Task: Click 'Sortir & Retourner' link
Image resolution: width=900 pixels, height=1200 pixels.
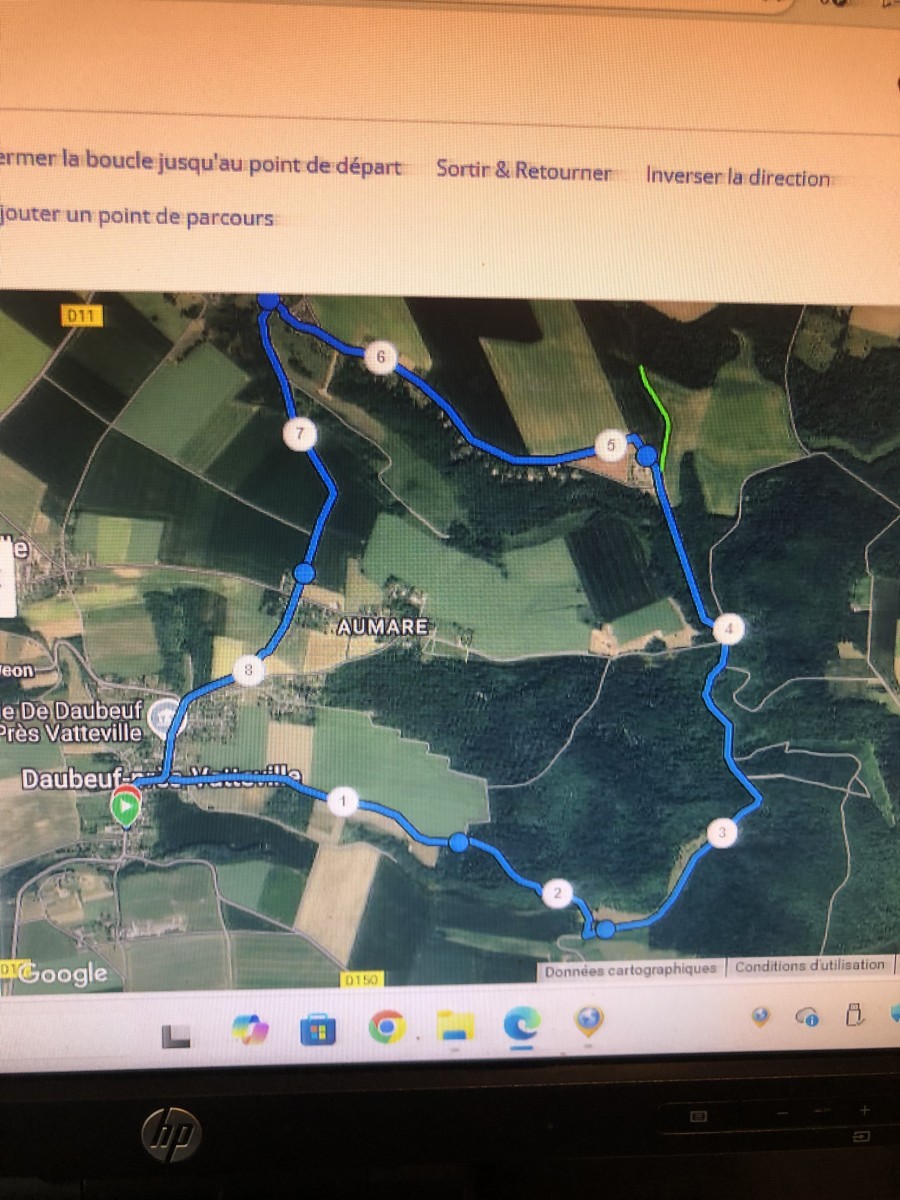Action: coord(523,171)
